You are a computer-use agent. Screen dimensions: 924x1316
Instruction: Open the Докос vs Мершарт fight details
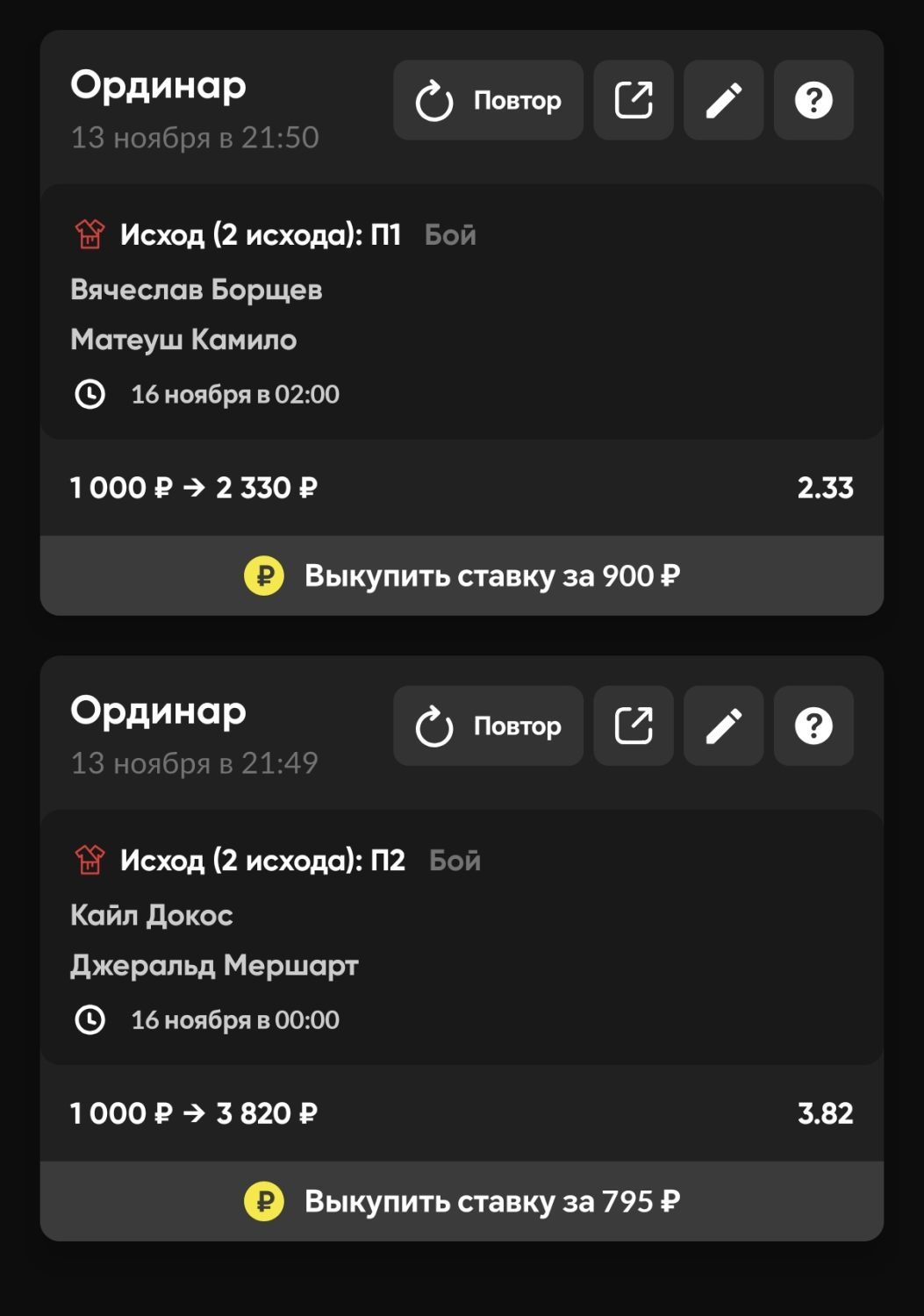[461, 938]
